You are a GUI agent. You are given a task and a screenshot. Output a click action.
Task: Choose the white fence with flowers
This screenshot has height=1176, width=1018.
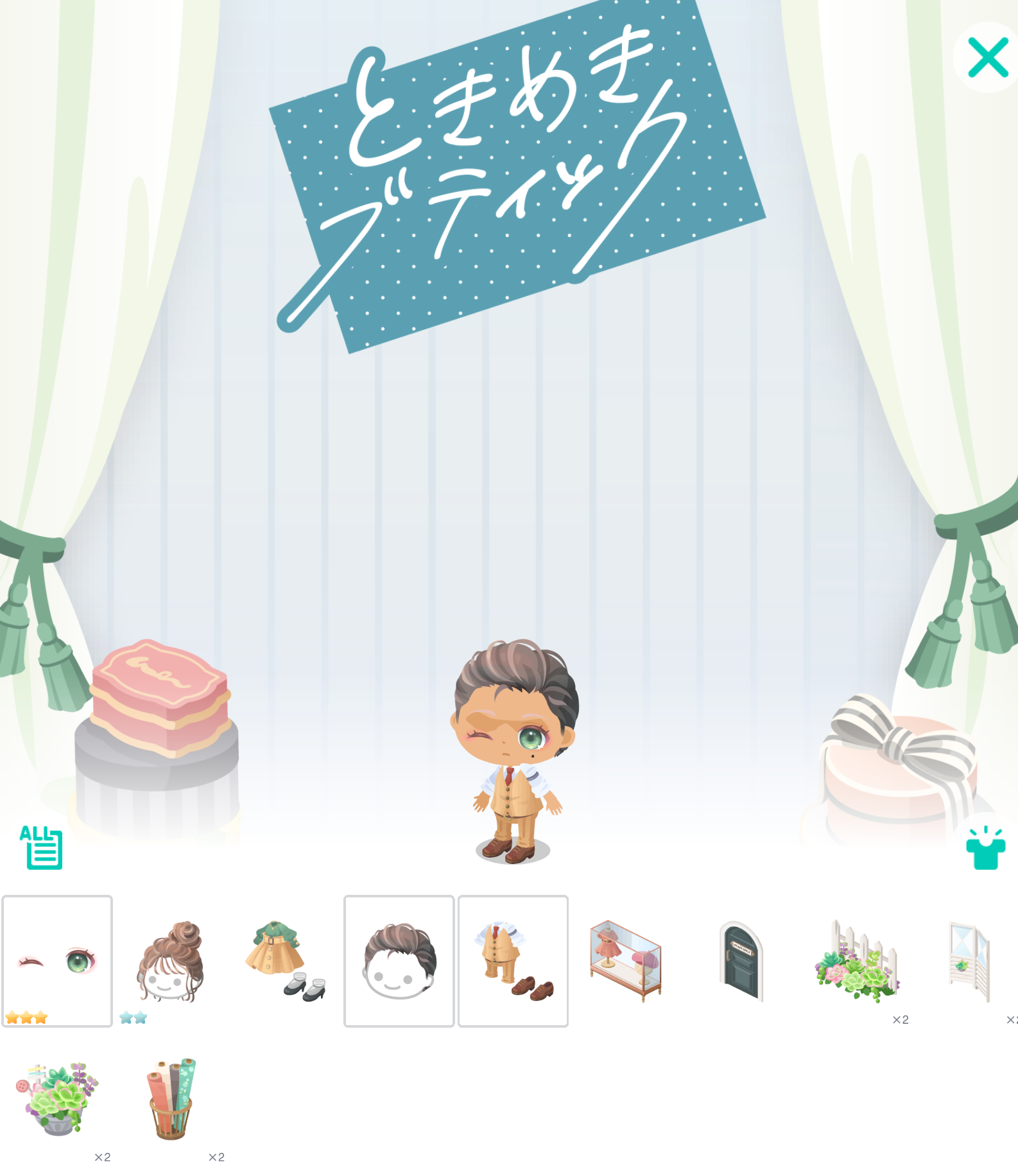pos(856,961)
